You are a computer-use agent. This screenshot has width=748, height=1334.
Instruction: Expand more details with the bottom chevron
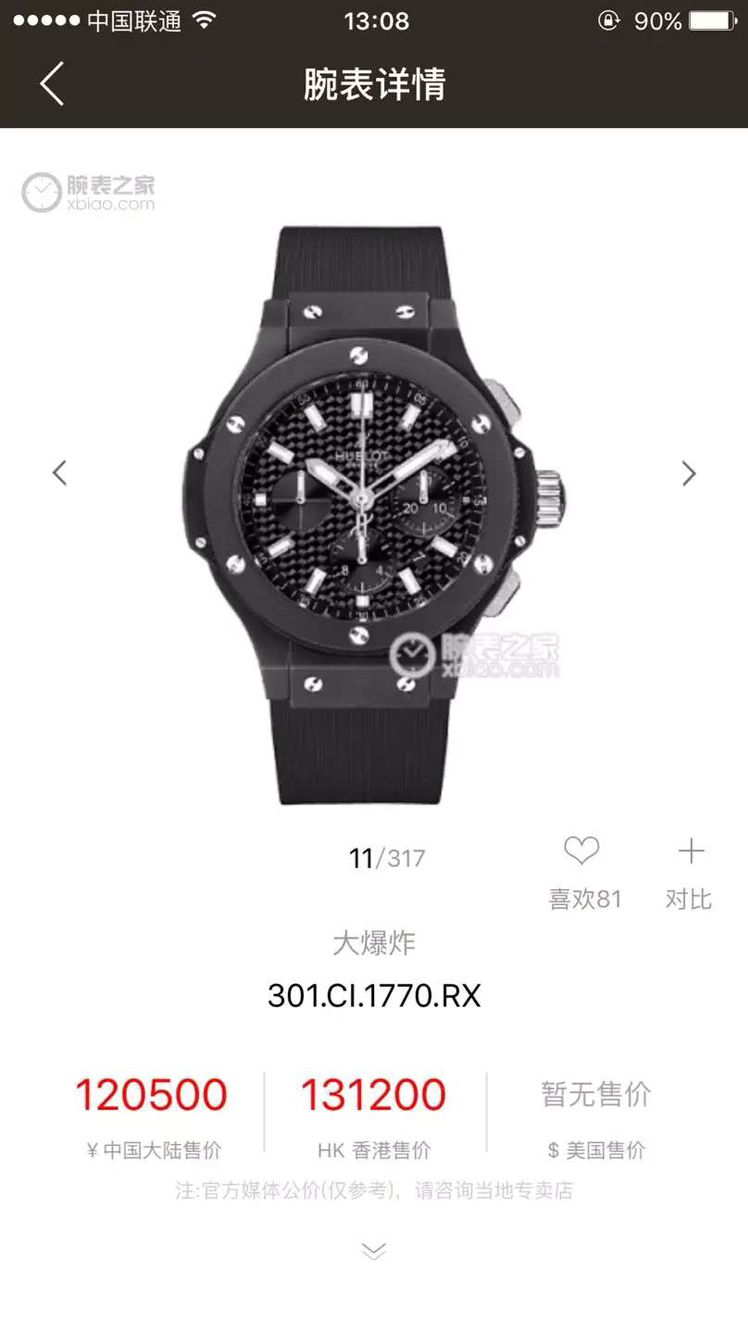(374, 1251)
